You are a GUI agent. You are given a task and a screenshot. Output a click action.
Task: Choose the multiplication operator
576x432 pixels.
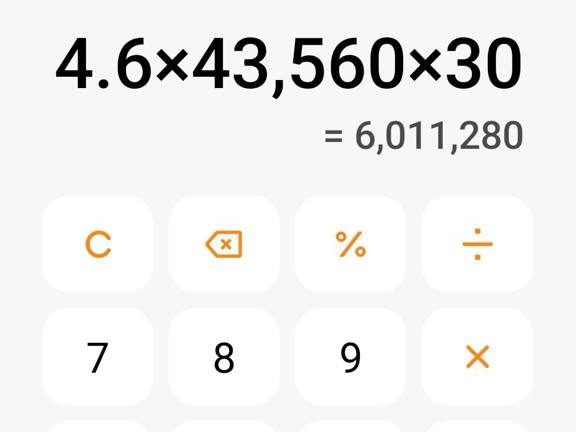click(477, 357)
